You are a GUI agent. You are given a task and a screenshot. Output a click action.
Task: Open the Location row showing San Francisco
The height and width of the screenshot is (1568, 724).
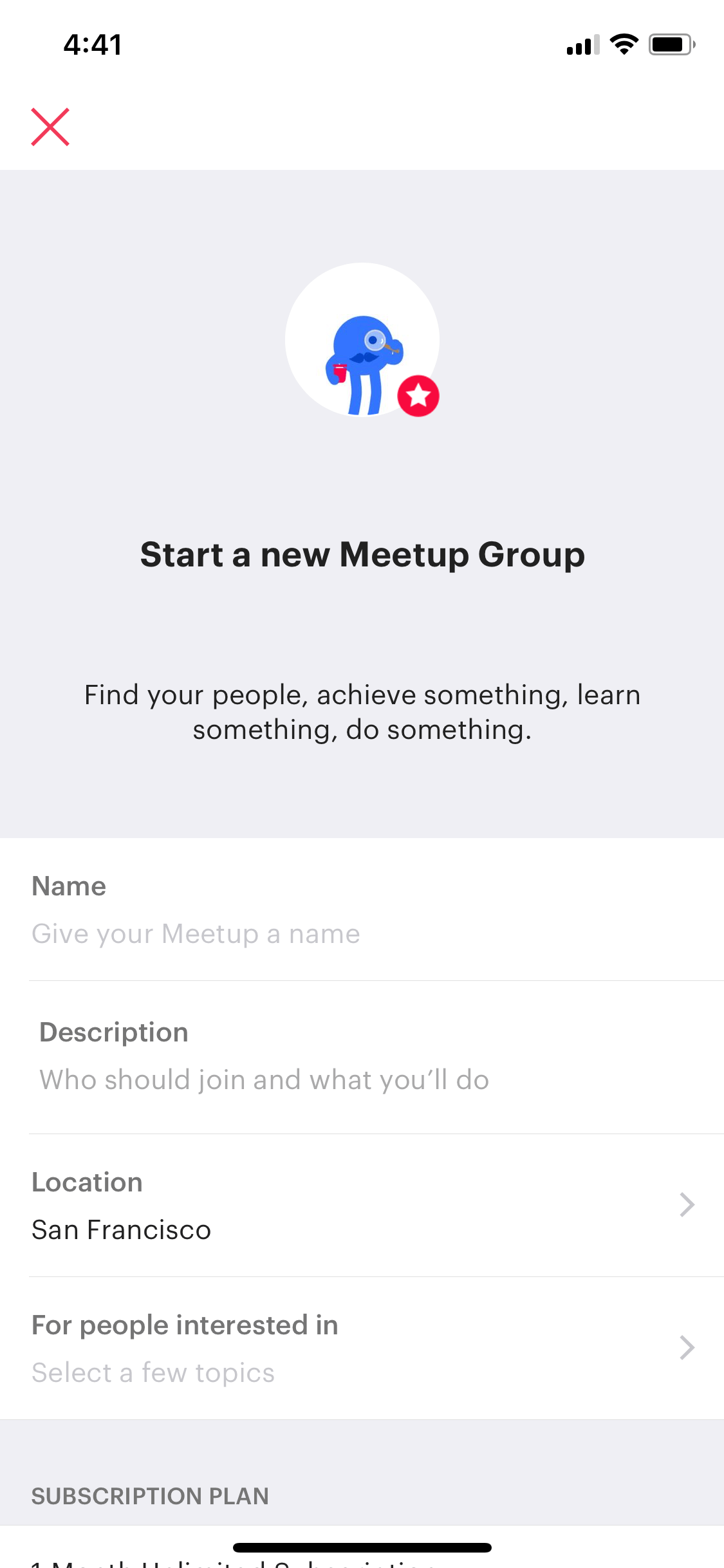(x=362, y=1206)
